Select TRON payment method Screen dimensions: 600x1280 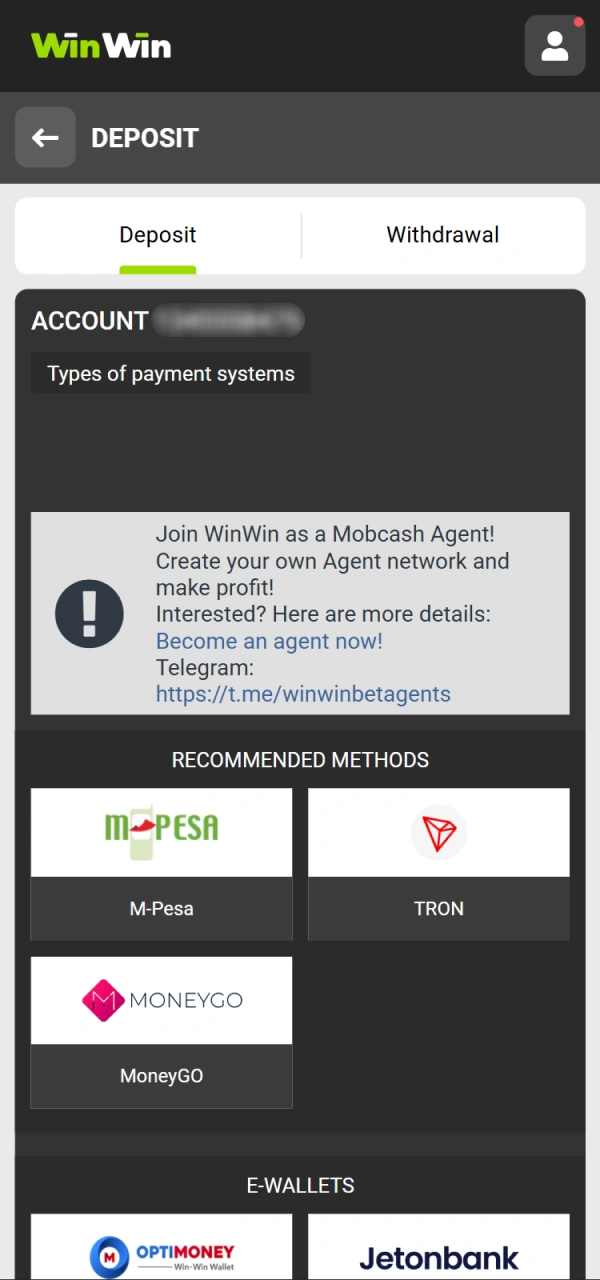coord(438,863)
